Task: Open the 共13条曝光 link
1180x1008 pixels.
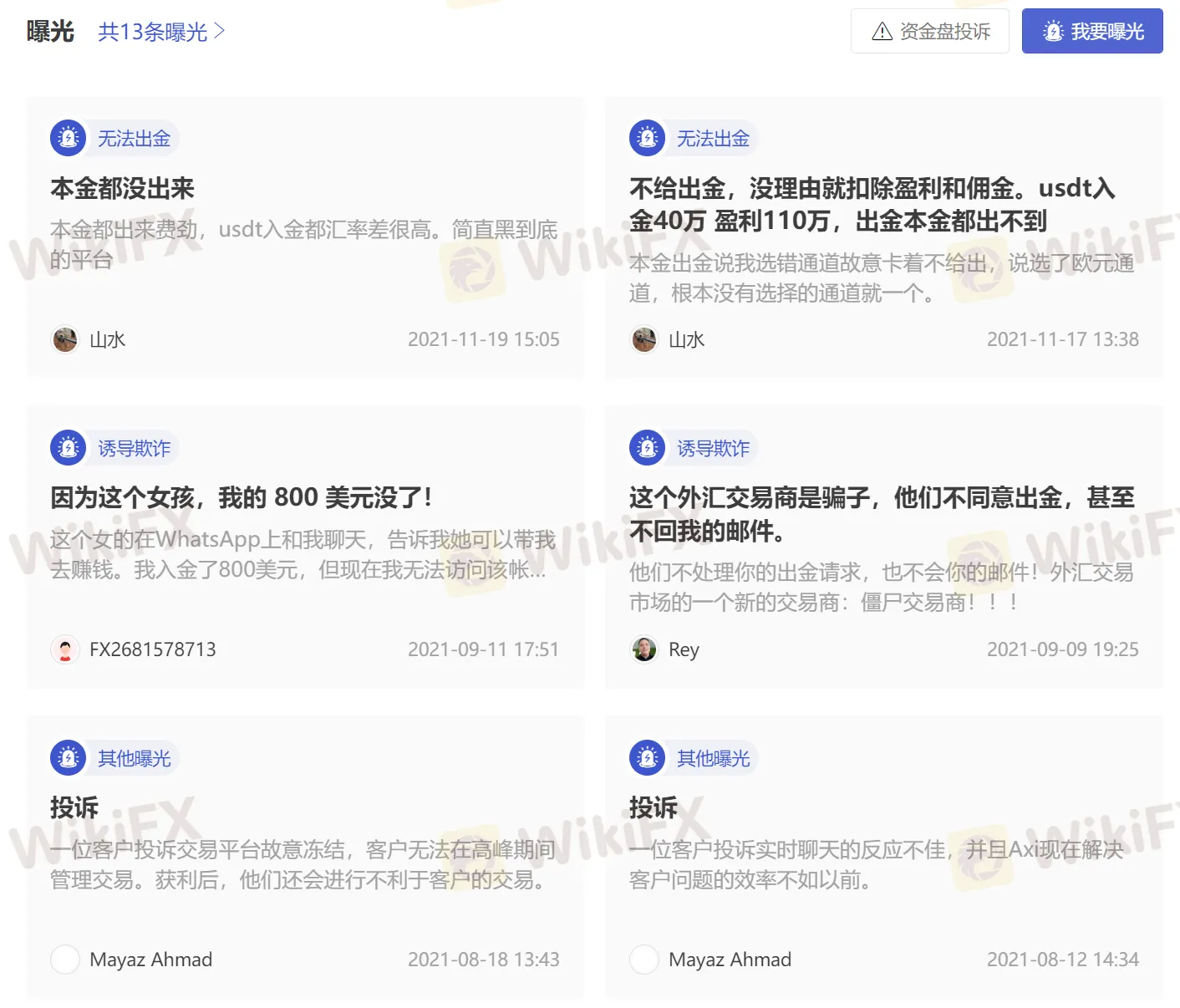Action: coord(161,32)
